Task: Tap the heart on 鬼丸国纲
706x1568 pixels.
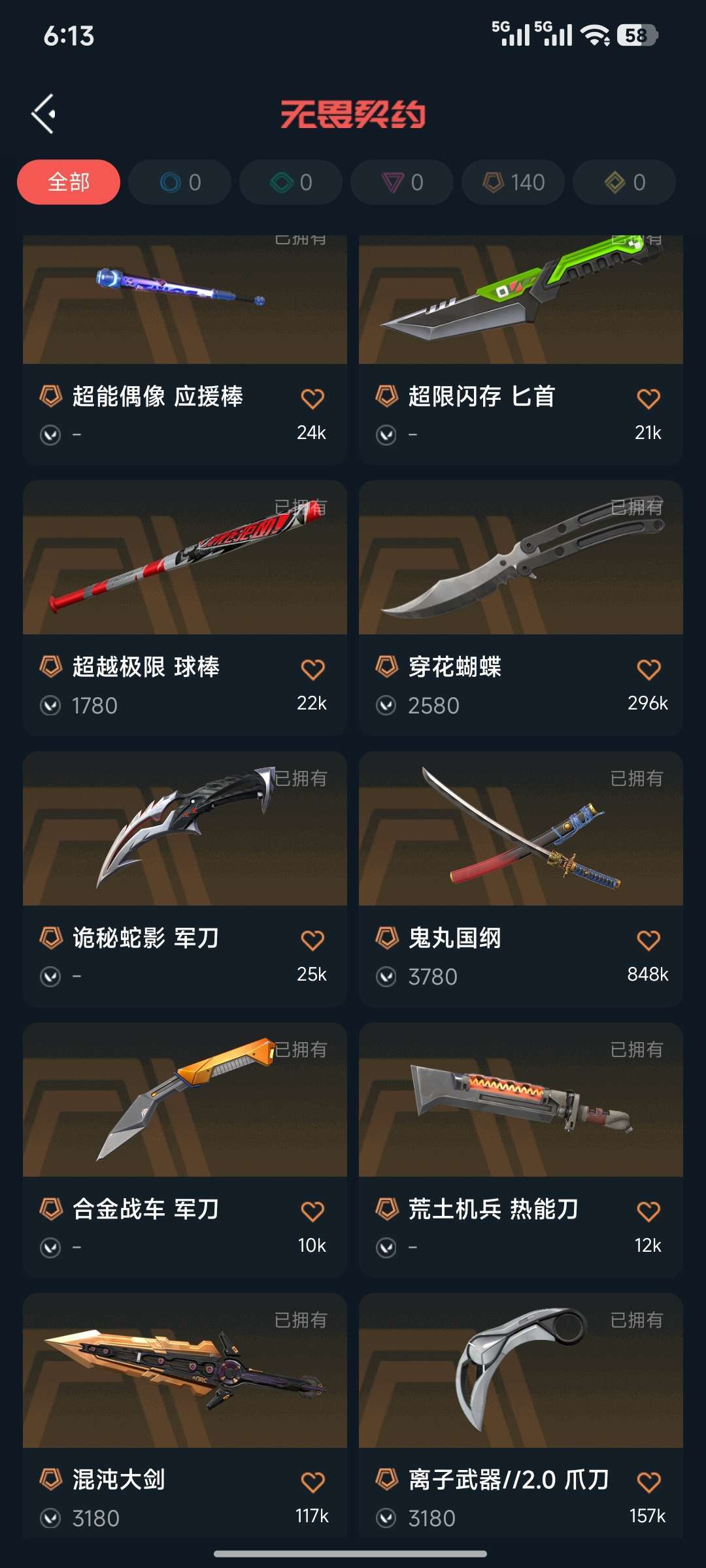Action: tap(648, 941)
